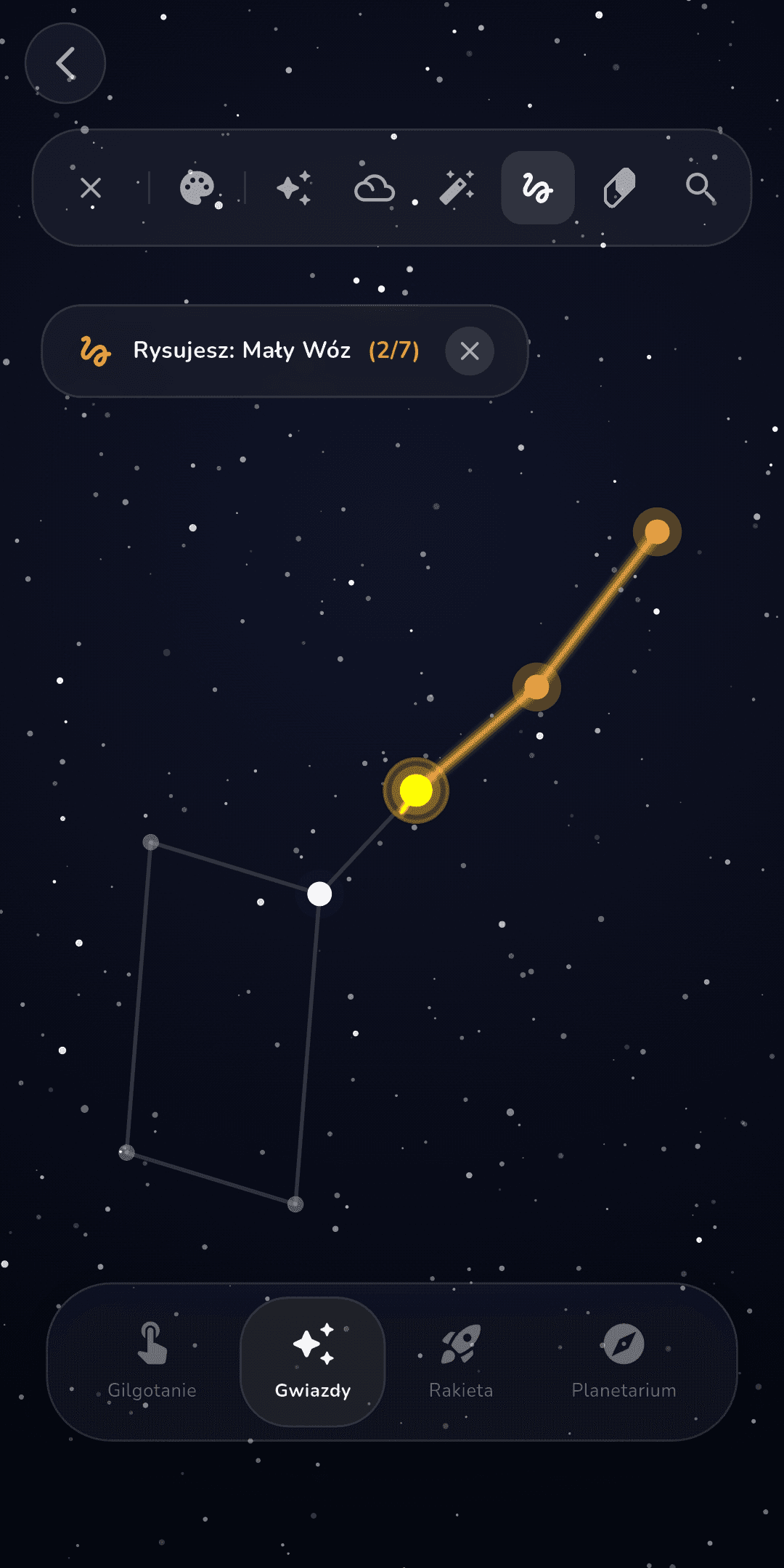This screenshot has height=1568, width=784.
Task: Open the Planetarium tab
Action: [x=624, y=1361]
